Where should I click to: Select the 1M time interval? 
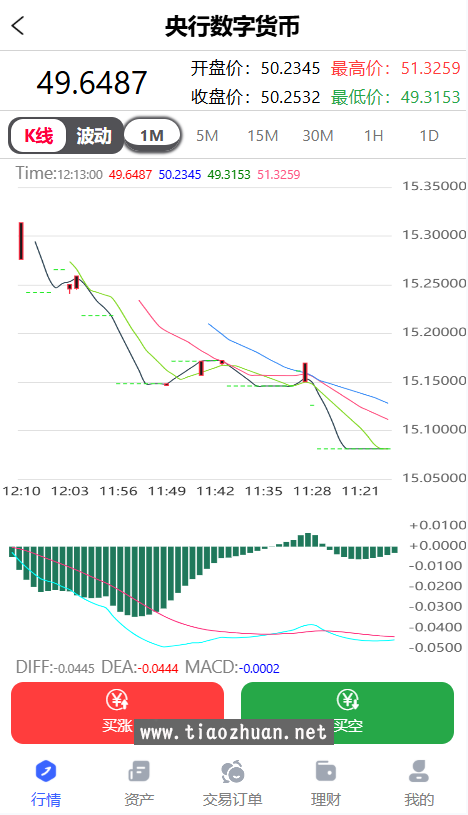(x=152, y=136)
